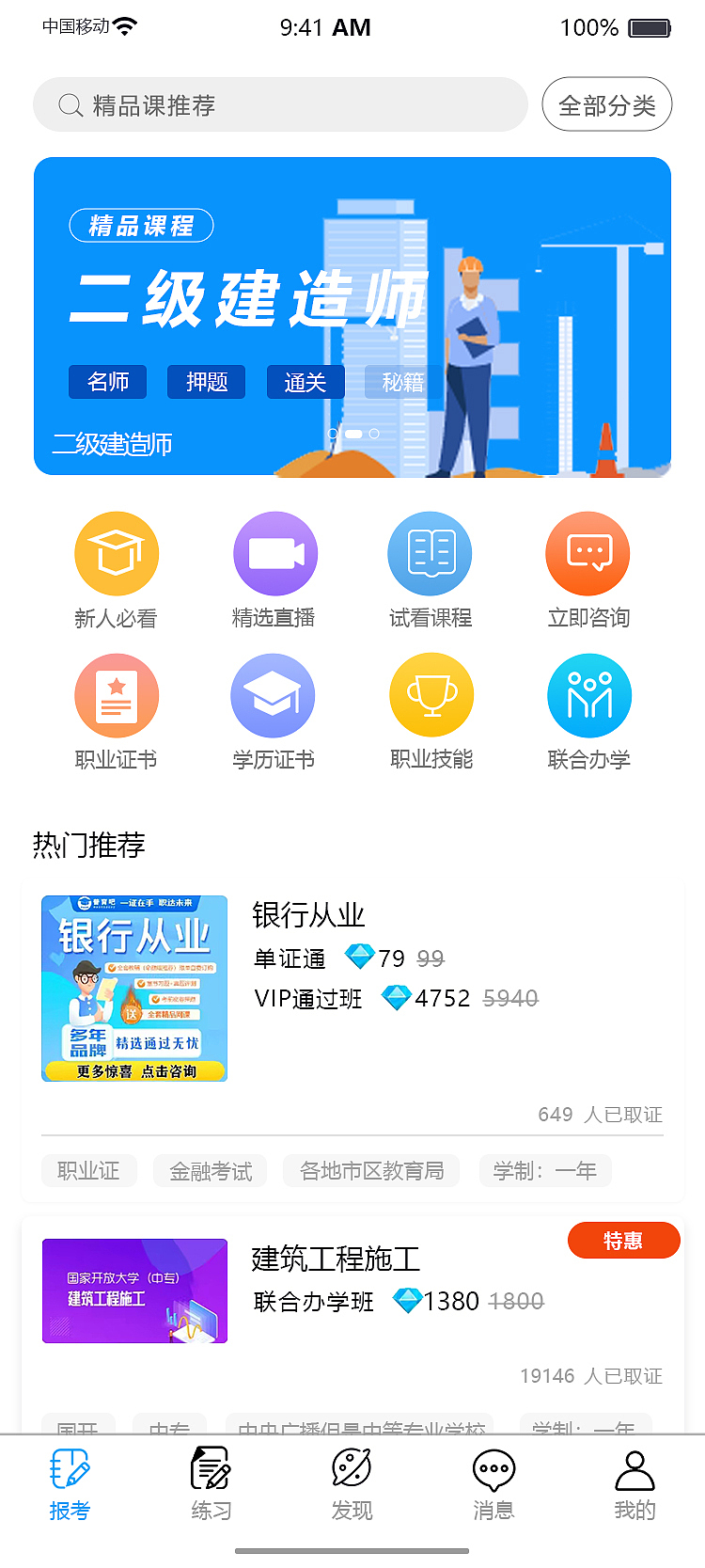Open 试看课程 trial courses icon
The width and height of the screenshot is (705, 1568).
[430, 553]
